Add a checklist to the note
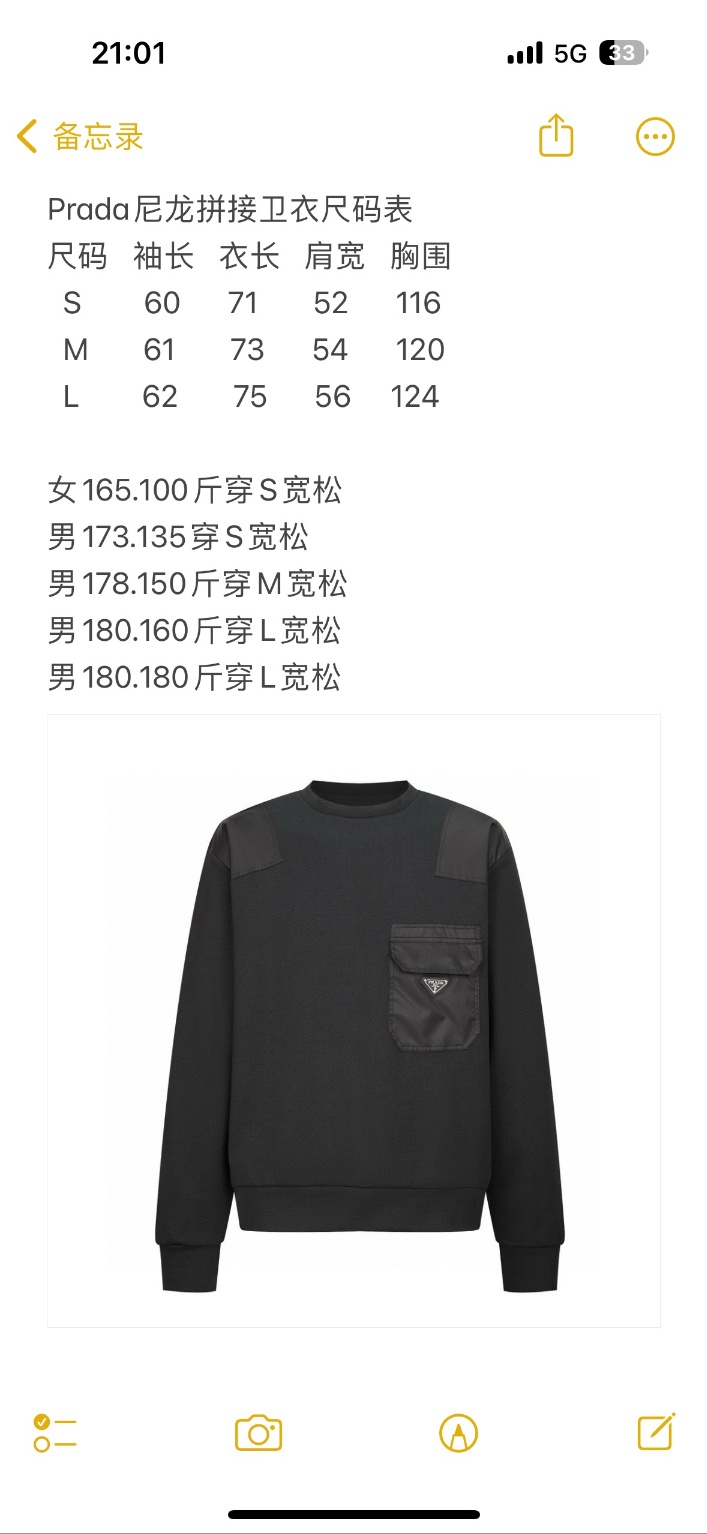This screenshot has width=707, height=1534. (55, 1433)
